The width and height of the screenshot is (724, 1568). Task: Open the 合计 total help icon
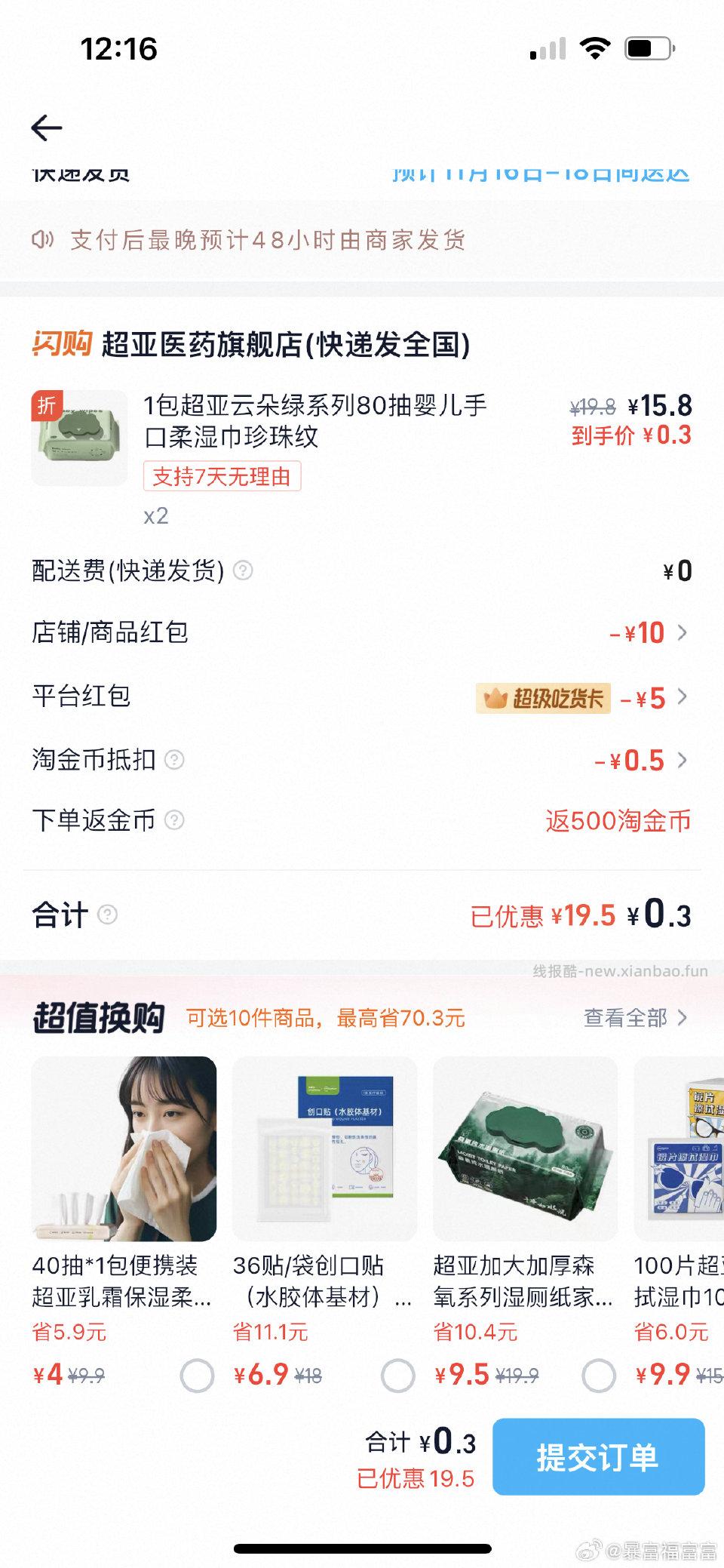point(108,915)
